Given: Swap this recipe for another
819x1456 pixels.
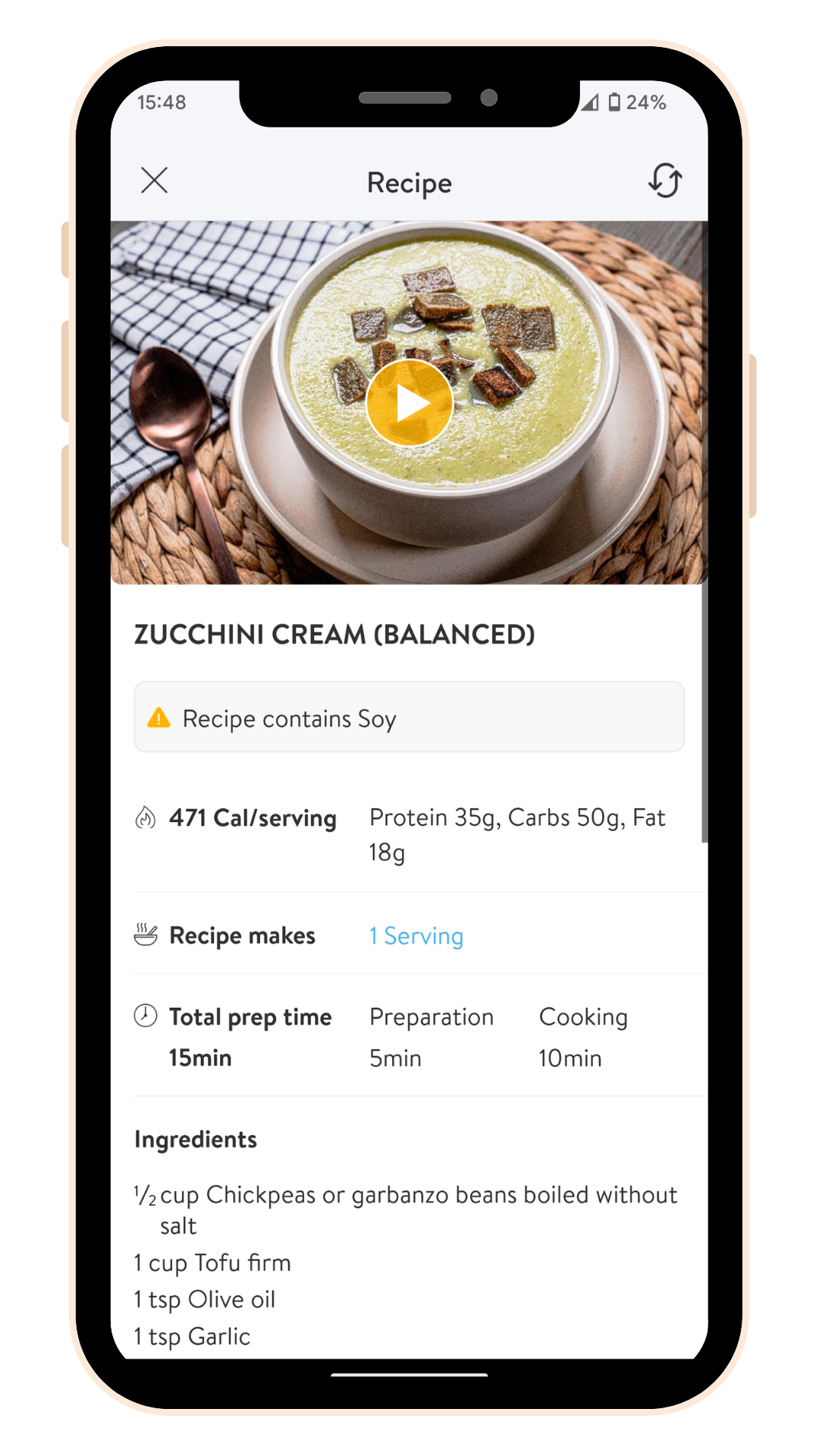Looking at the screenshot, I should tap(665, 180).
